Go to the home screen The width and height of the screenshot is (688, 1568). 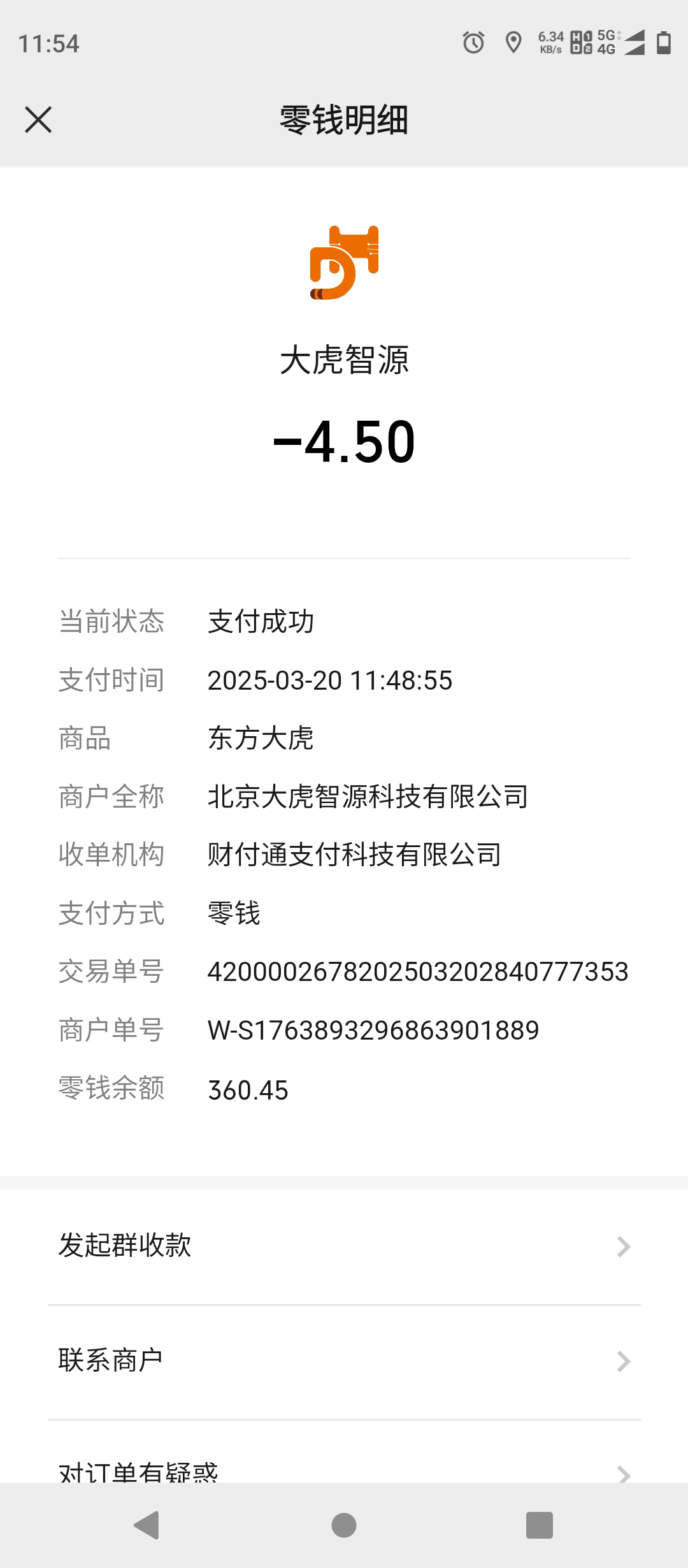tap(344, 1525)
